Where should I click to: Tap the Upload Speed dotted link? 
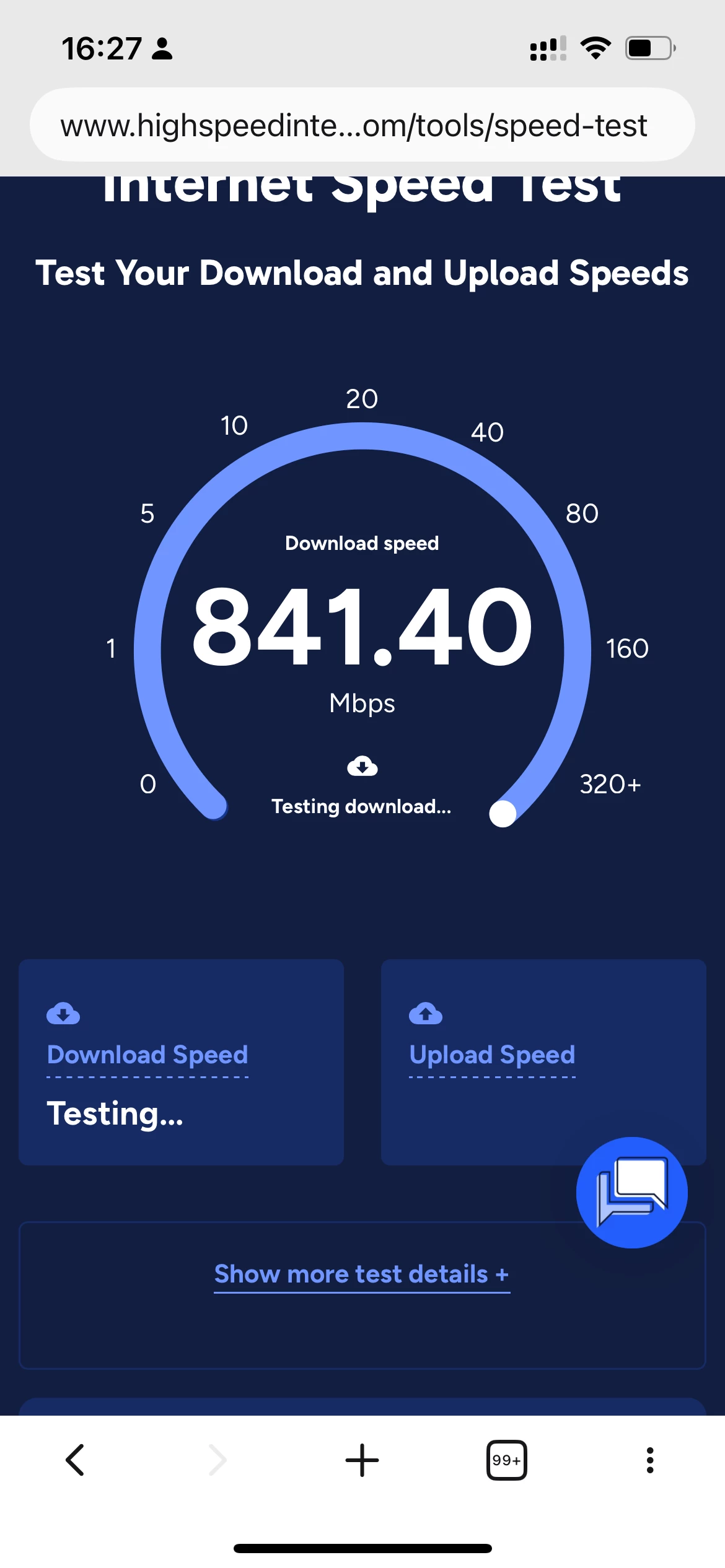[x=492, y=1055]
